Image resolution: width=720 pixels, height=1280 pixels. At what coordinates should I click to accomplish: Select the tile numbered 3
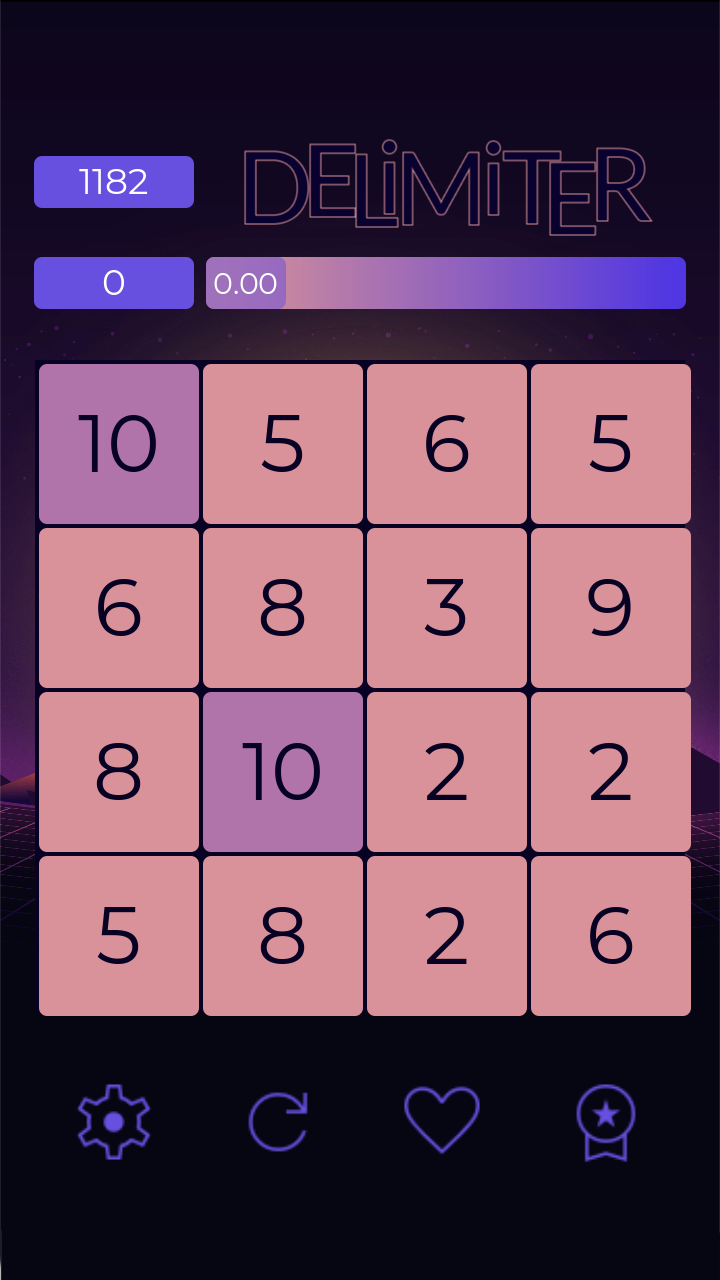(446, 608)
